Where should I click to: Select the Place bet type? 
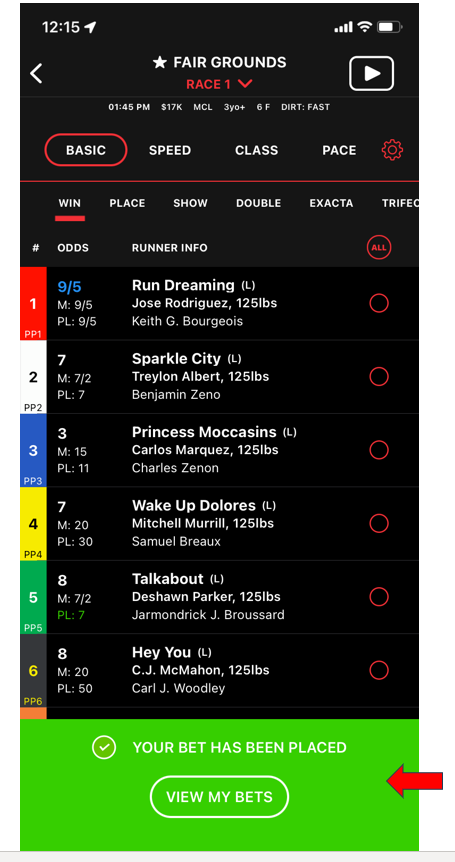tap(127, 203)
